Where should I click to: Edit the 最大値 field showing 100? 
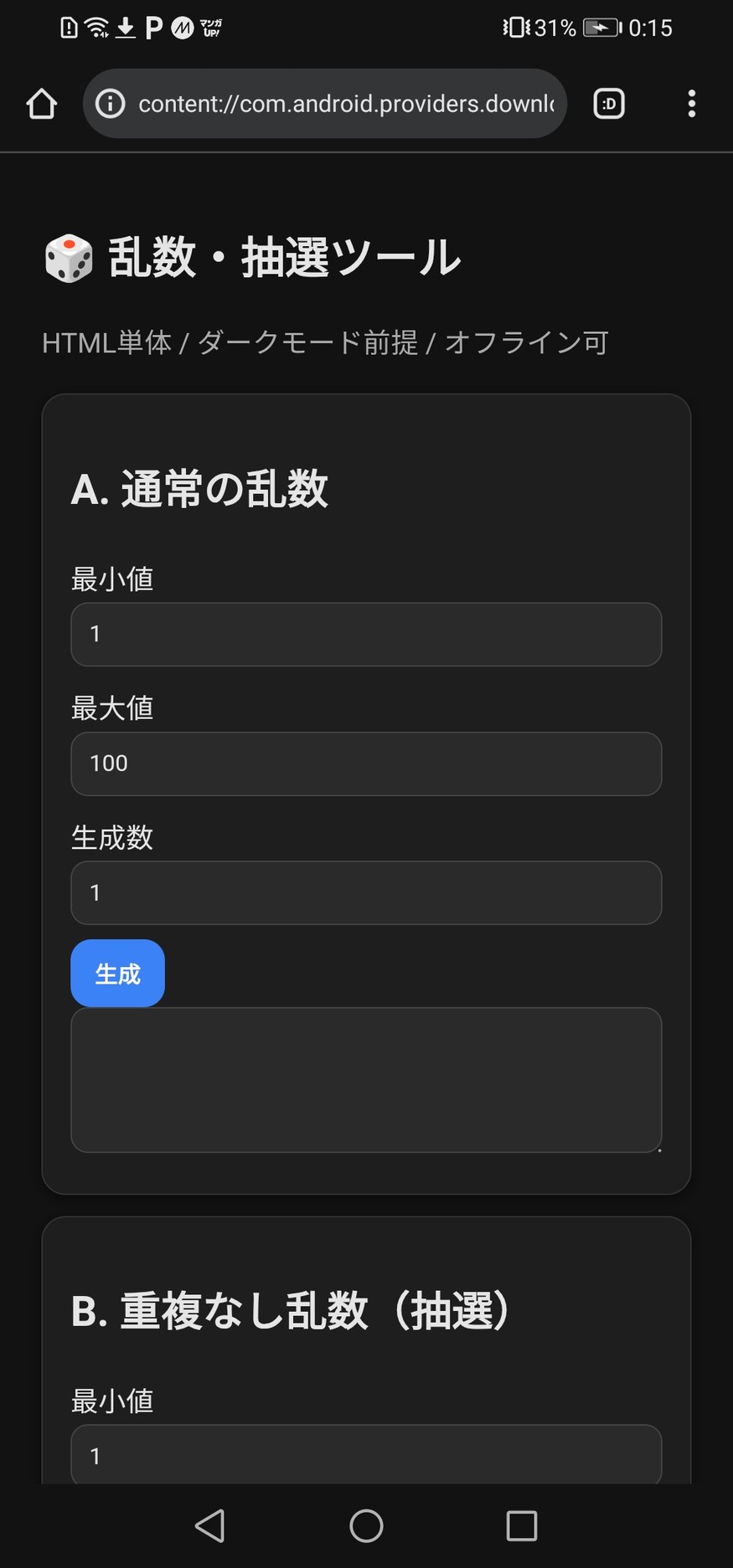click(x=366, y=763)
